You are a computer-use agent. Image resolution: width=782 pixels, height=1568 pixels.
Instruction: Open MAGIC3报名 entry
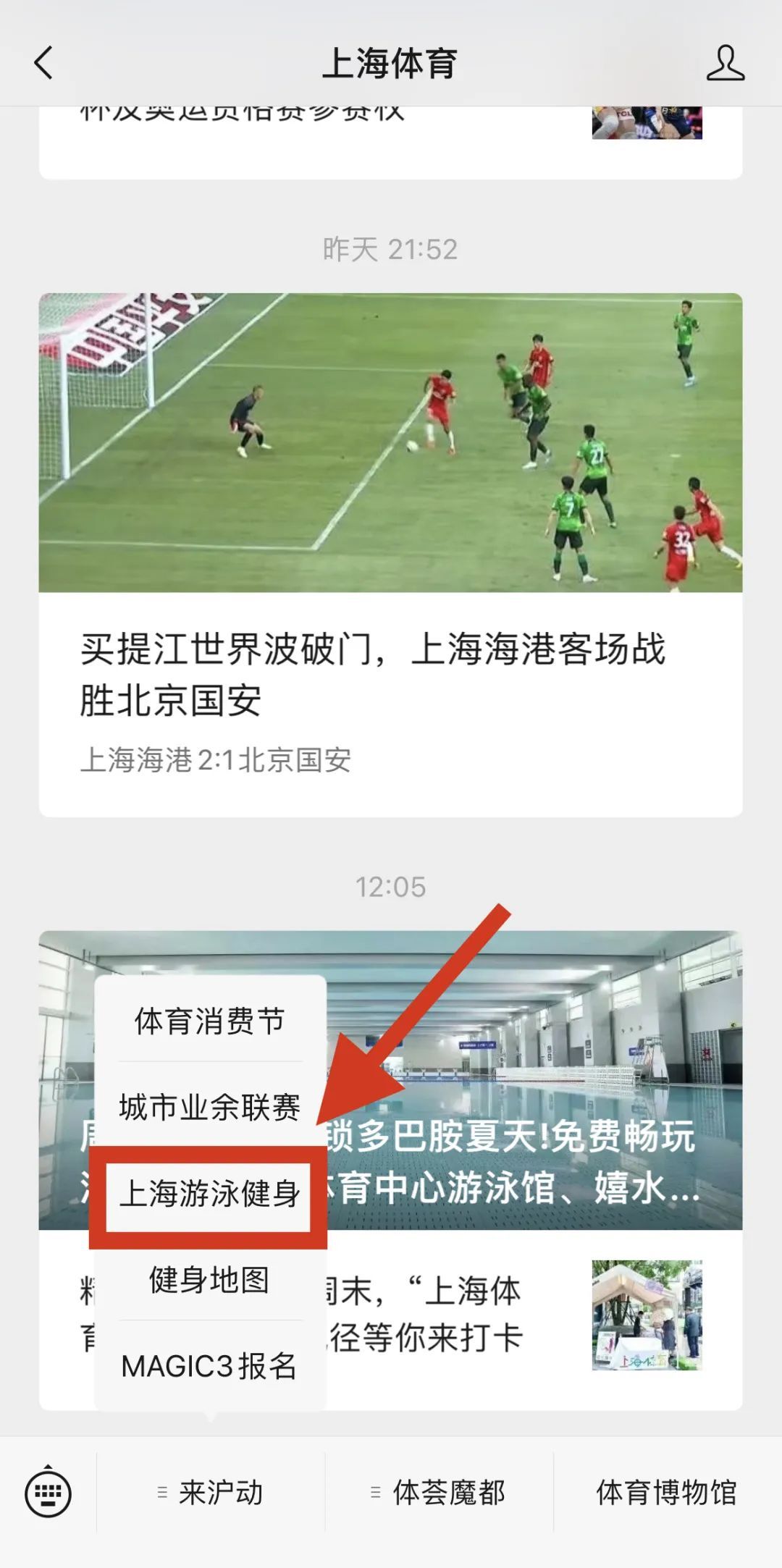(x=210, y=1366)
